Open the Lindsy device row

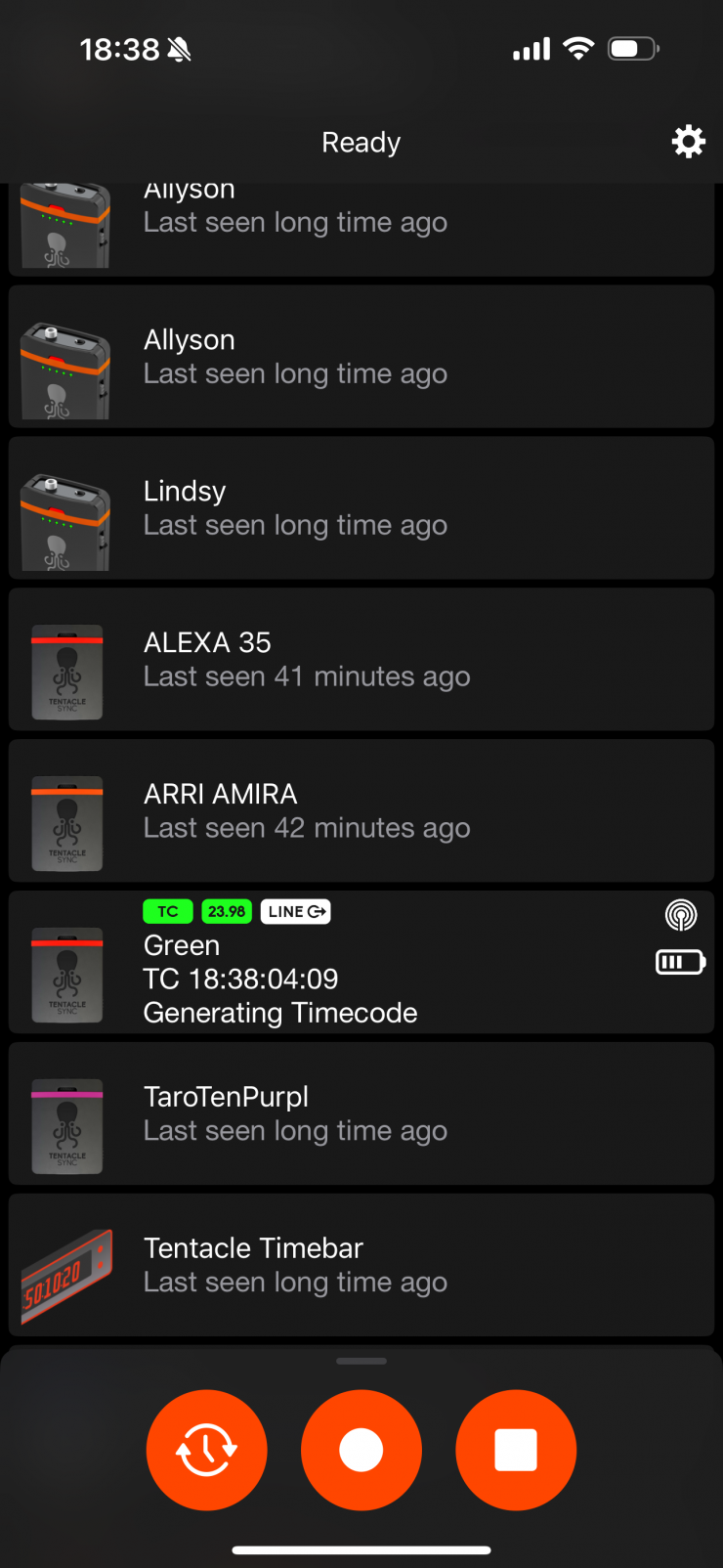(361, 508)
